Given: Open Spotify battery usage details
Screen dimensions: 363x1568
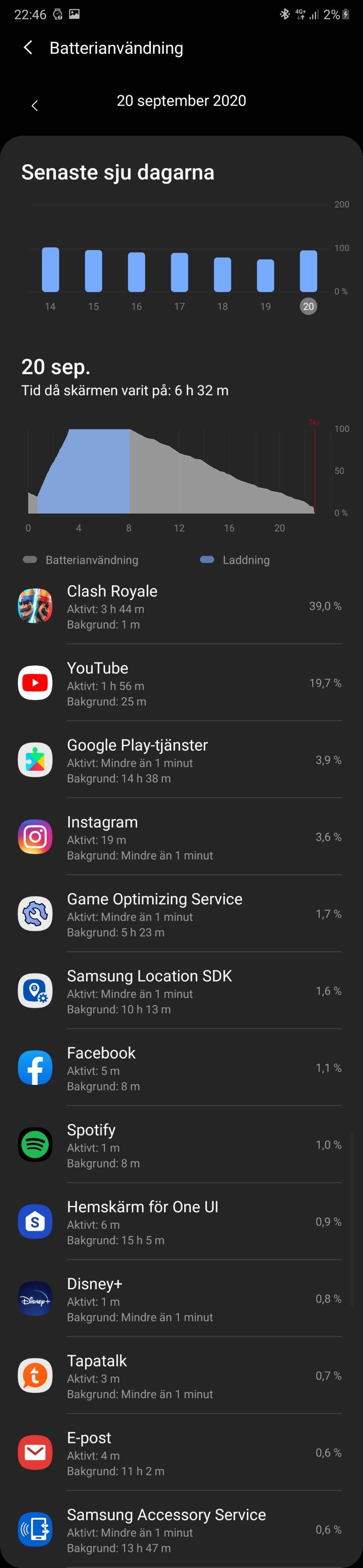Looking at the screenshot, I should click(x=180, y=1145).
